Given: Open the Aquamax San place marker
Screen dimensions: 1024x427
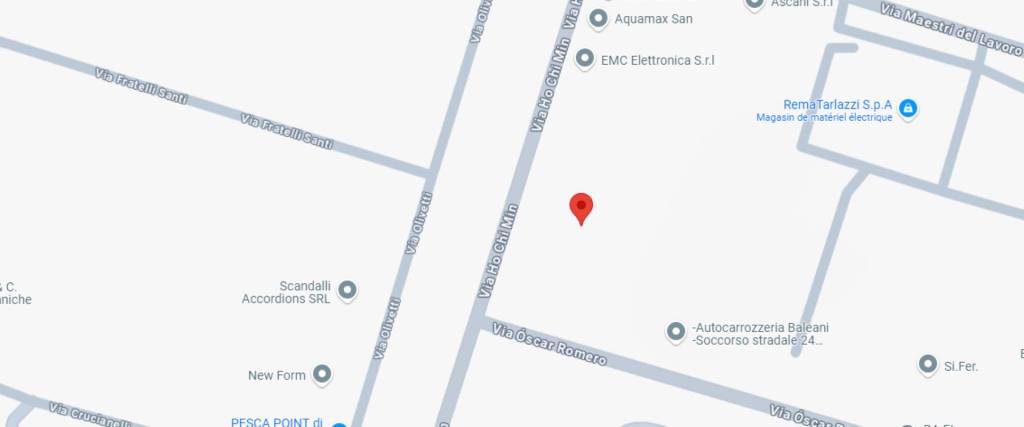Looking at the screenshot, I should (599, 19).
